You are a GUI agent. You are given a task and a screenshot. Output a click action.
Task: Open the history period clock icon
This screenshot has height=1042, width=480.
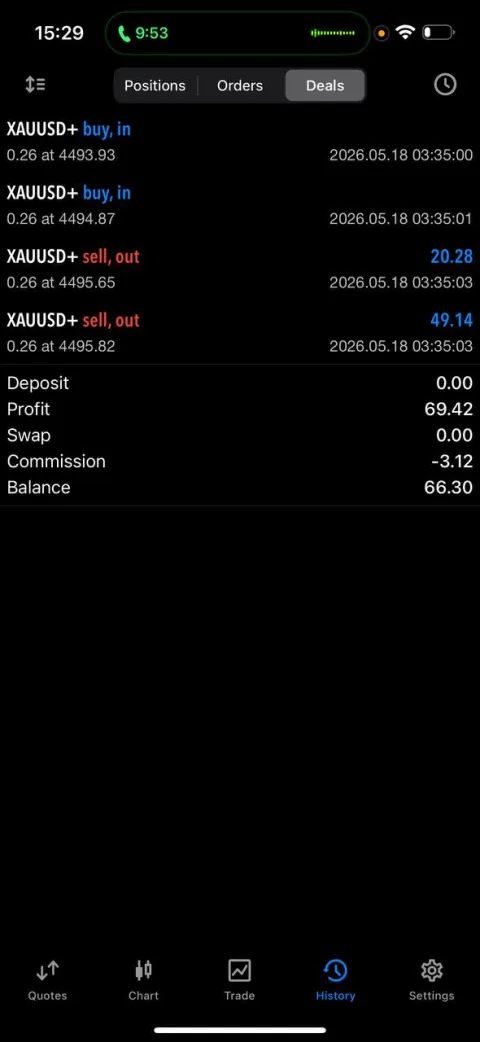click(x=445, y=84)
